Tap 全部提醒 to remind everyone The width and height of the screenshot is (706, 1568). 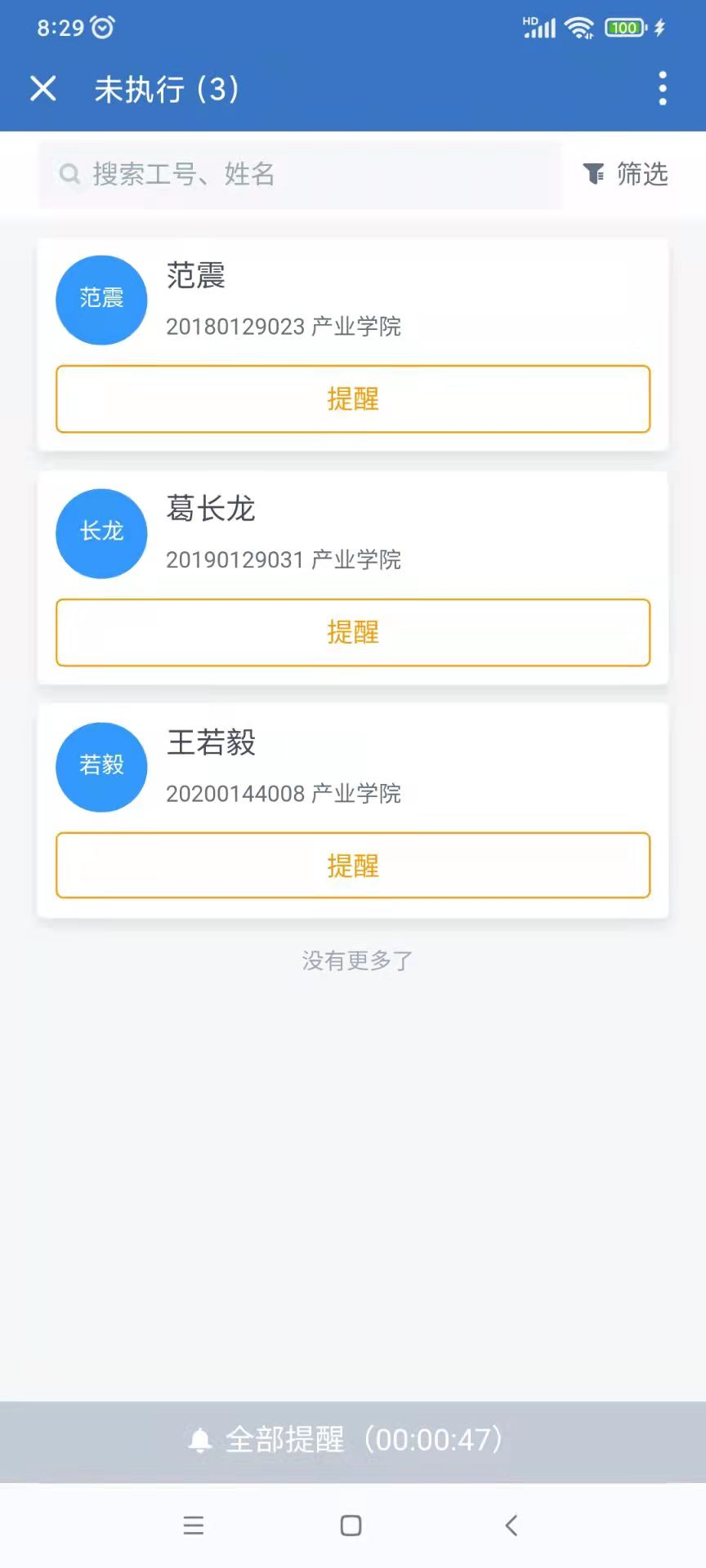353,1440
